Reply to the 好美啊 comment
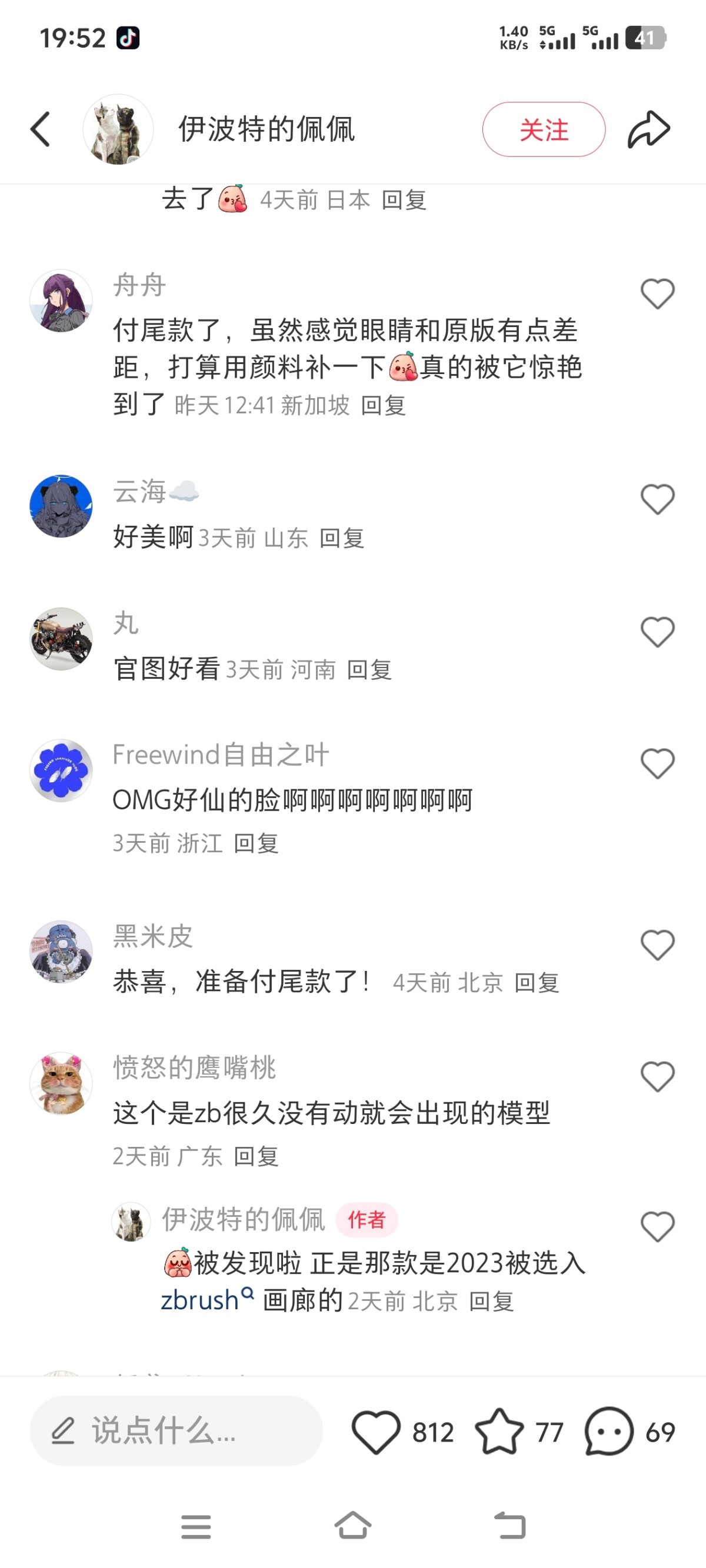This screenshot has width=706, height=1568. click(342, 538)
